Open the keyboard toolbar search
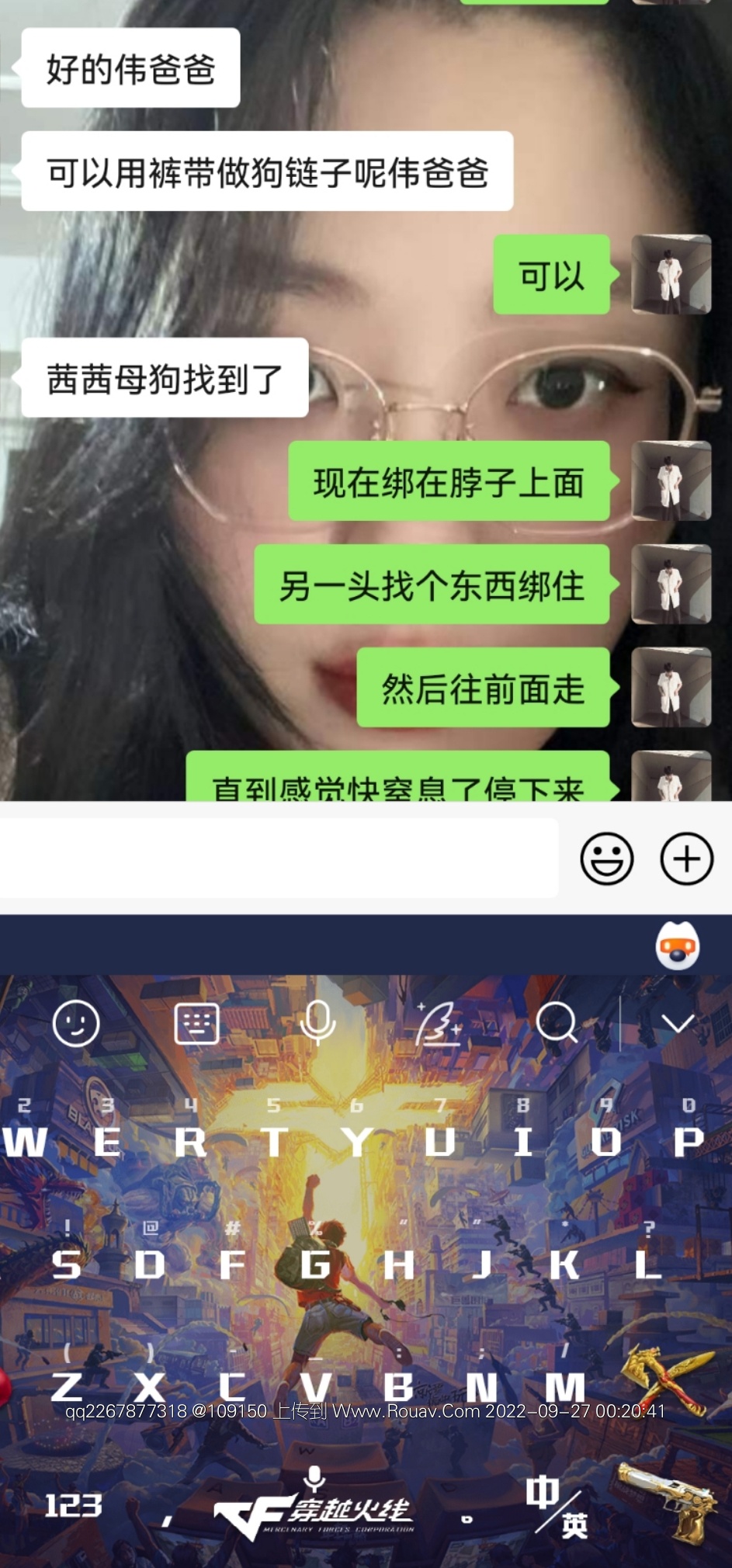Image resolution: width=732 pixels, height=1568 pixels. click(557, 1023)
